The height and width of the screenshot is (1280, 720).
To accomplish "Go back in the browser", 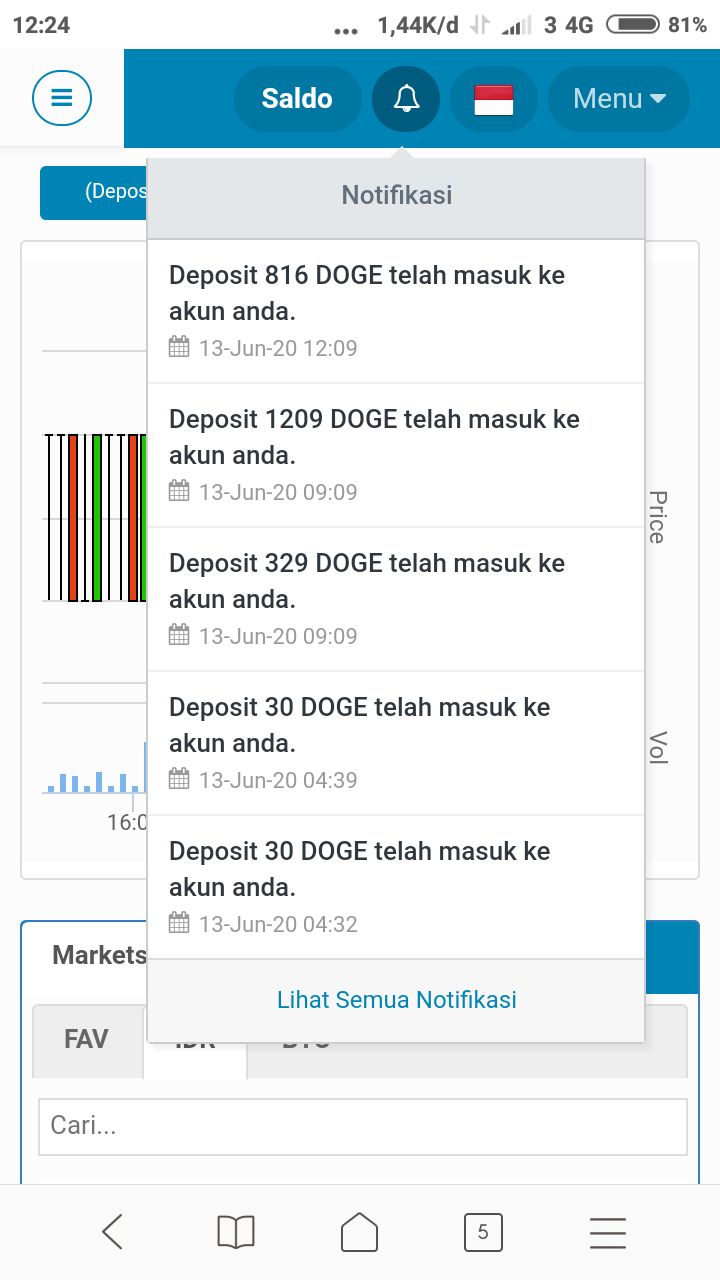I will [112, 1232].
